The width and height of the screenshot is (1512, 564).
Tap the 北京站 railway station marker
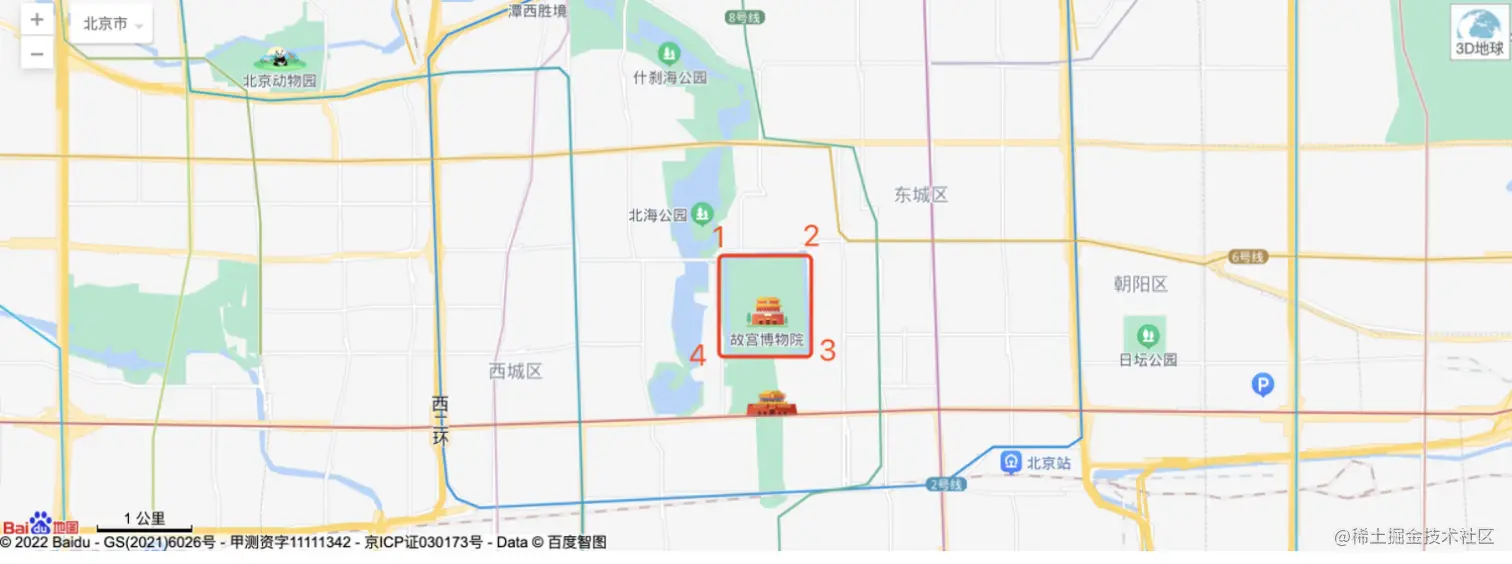[1011, 462]
